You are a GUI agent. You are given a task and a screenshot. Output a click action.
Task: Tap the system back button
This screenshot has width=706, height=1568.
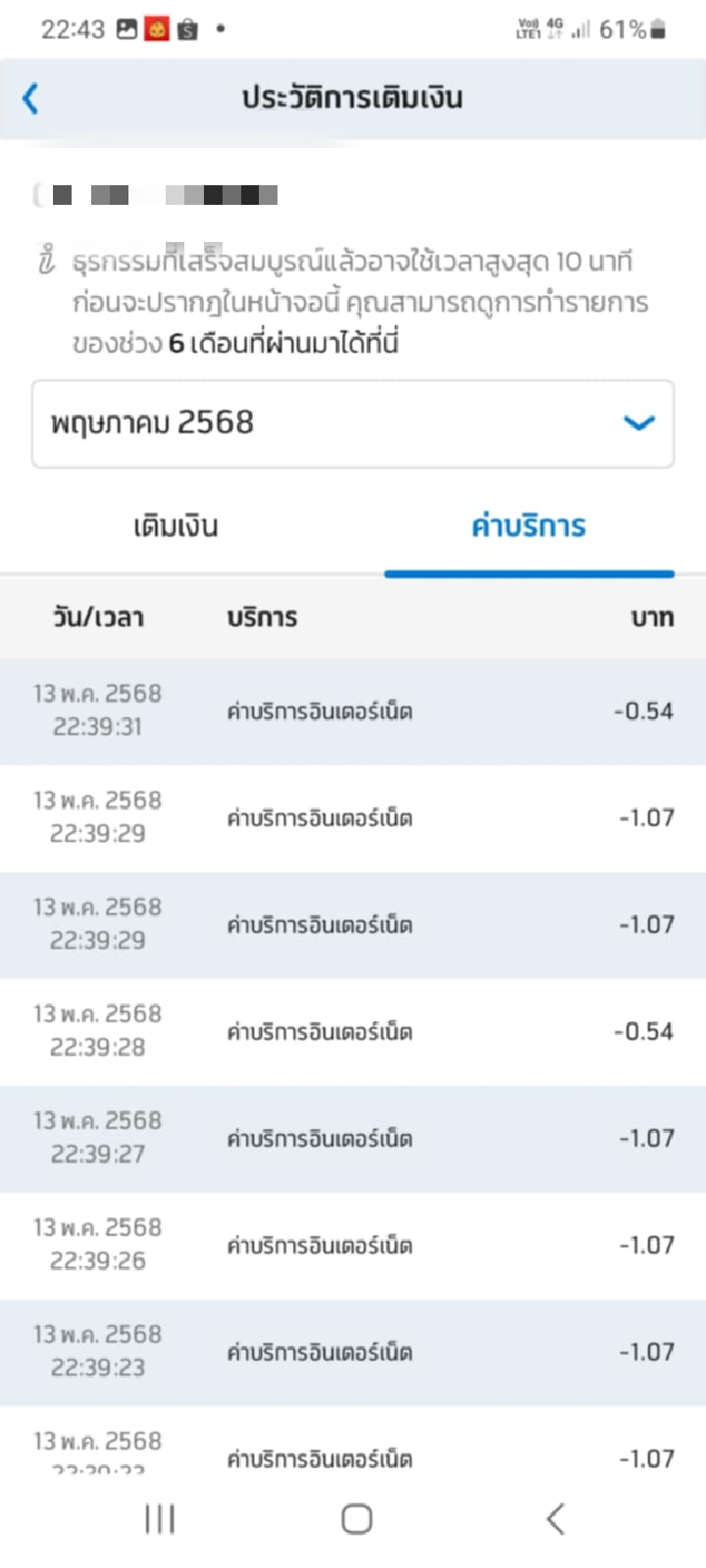click(x=555, y=1519)
